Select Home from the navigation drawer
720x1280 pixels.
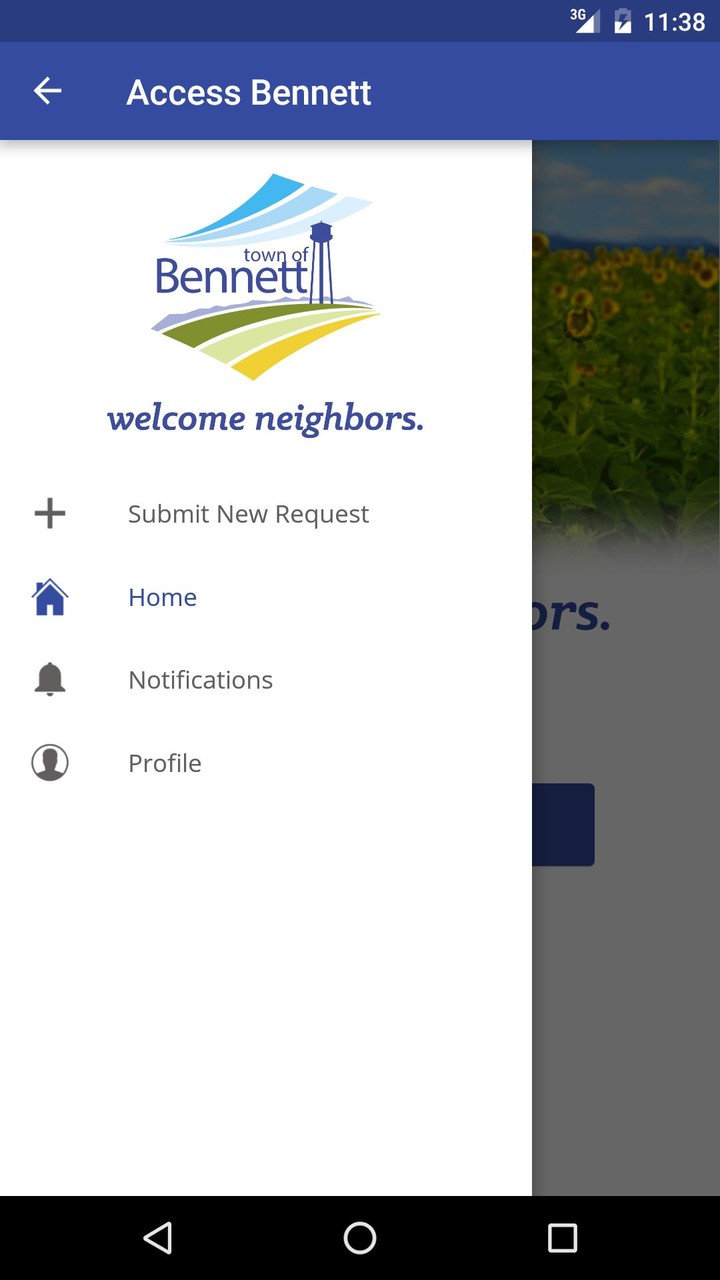pyautogui.click(x=162, y=596)
